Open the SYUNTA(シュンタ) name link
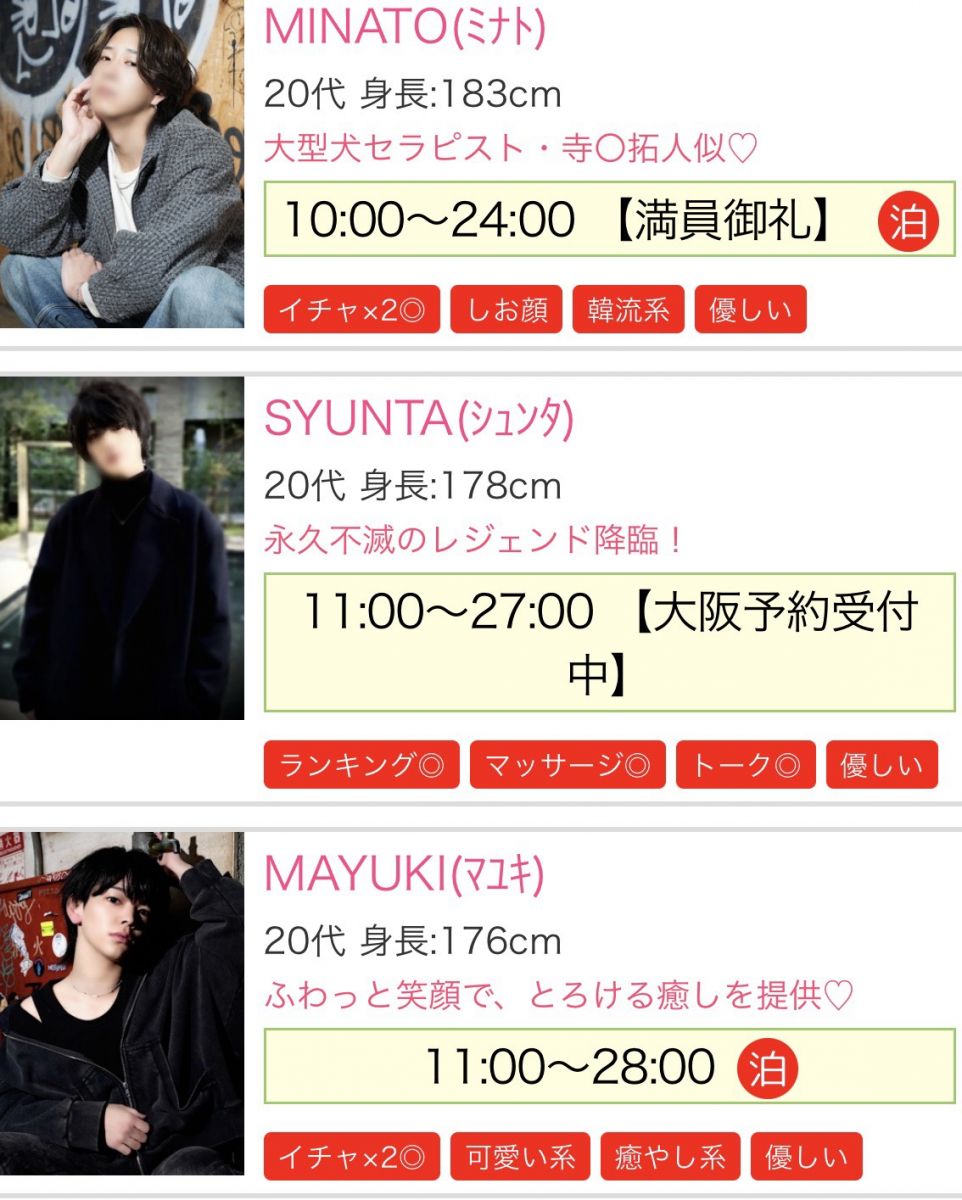The height and width of the screenshot is (1200, 962). tap(419, 420)
